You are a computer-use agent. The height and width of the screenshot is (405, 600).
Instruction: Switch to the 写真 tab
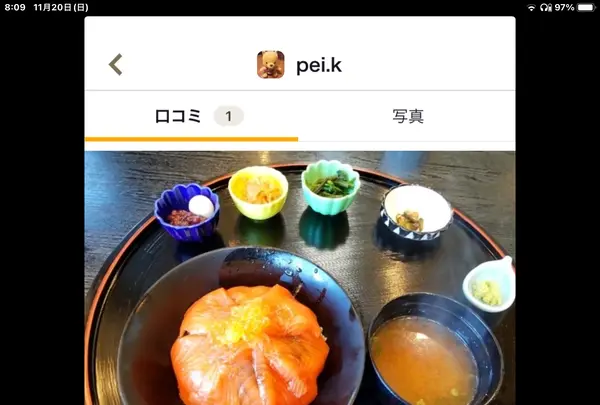[407, 116]
